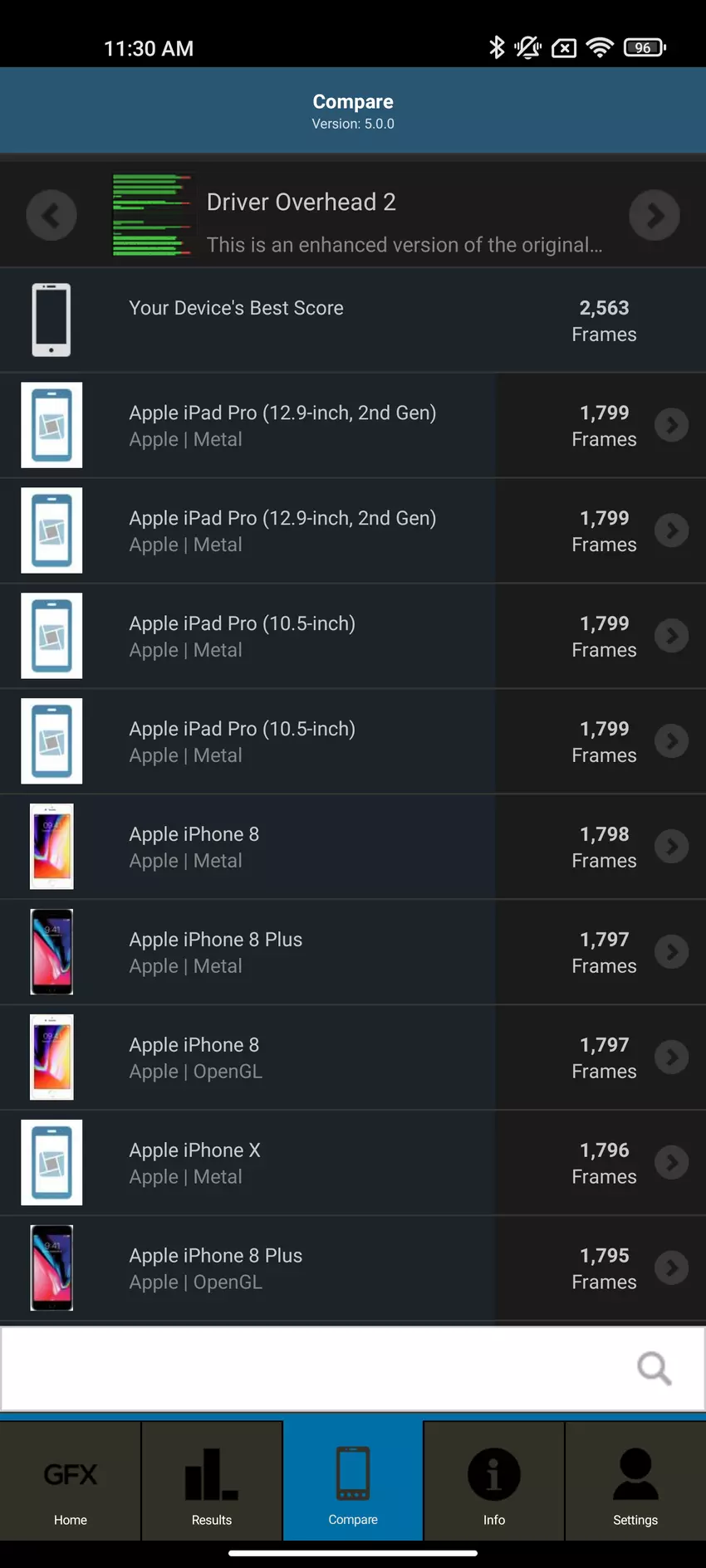
Task: Open the Info tab
Action: (494, 1483)
